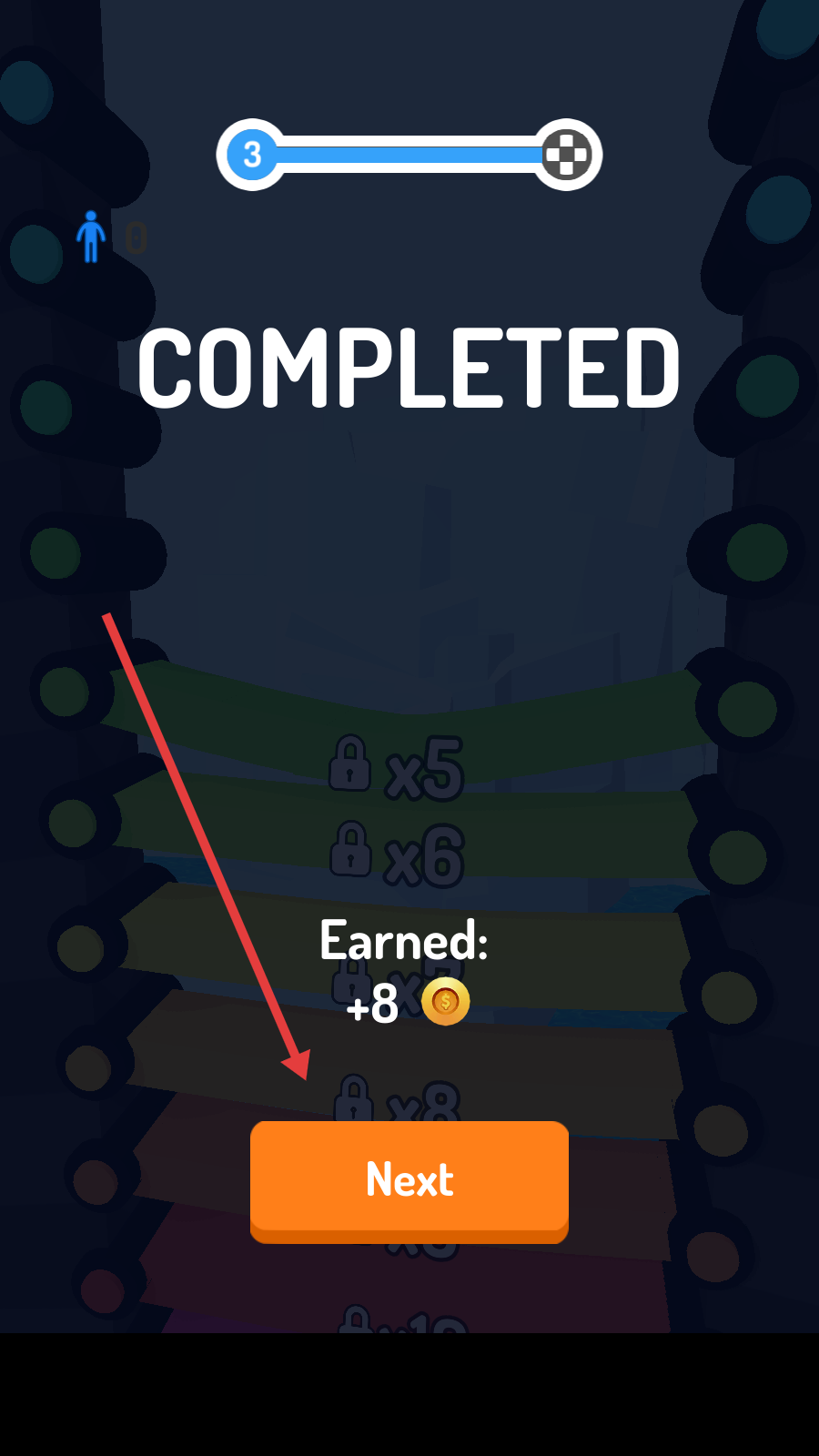The height and width of the screenshot is (1456, 819).
Task: Tap the orange Next button
Action: coord(409,1179)
